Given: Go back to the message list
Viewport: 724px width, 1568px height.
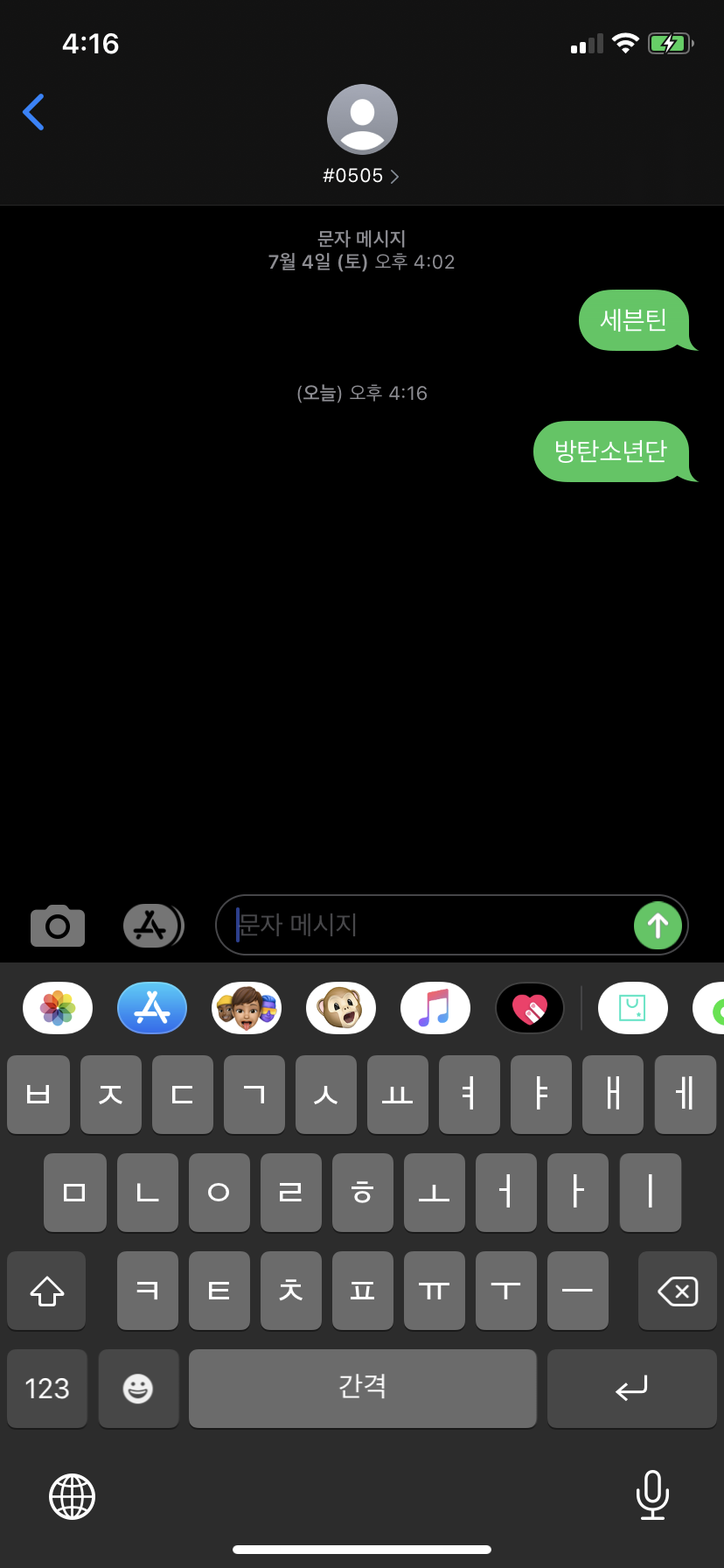Looking at the screenshot, I should (x=33, y=112).
